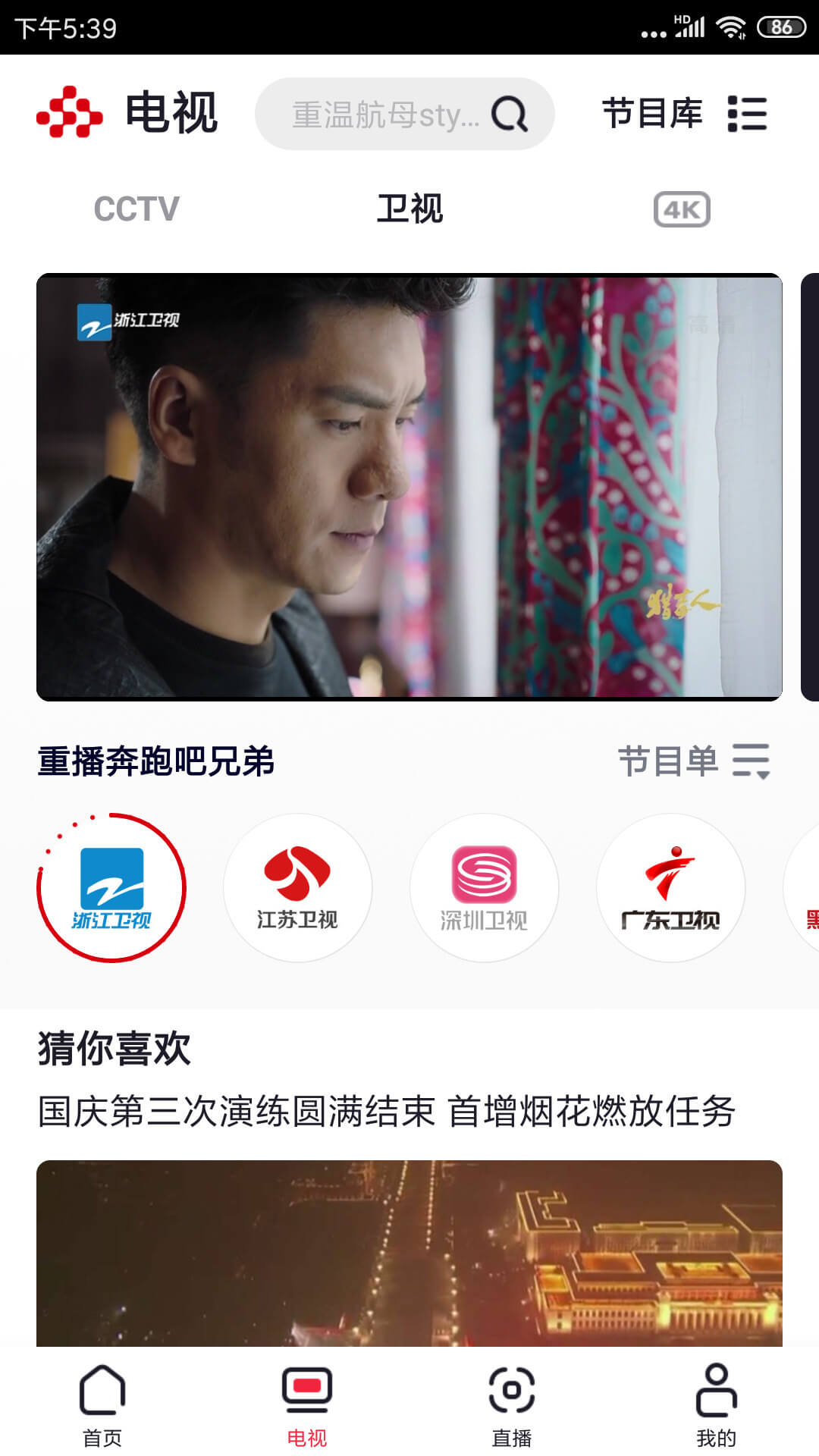Expand the 节目单 program schedule

[x=695, y=761]
